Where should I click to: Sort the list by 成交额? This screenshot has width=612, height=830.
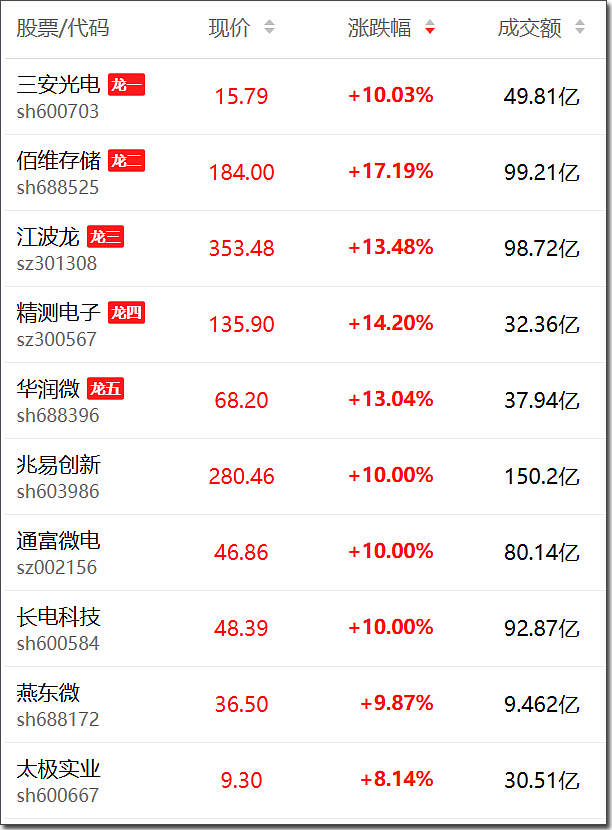pos(541,28)
